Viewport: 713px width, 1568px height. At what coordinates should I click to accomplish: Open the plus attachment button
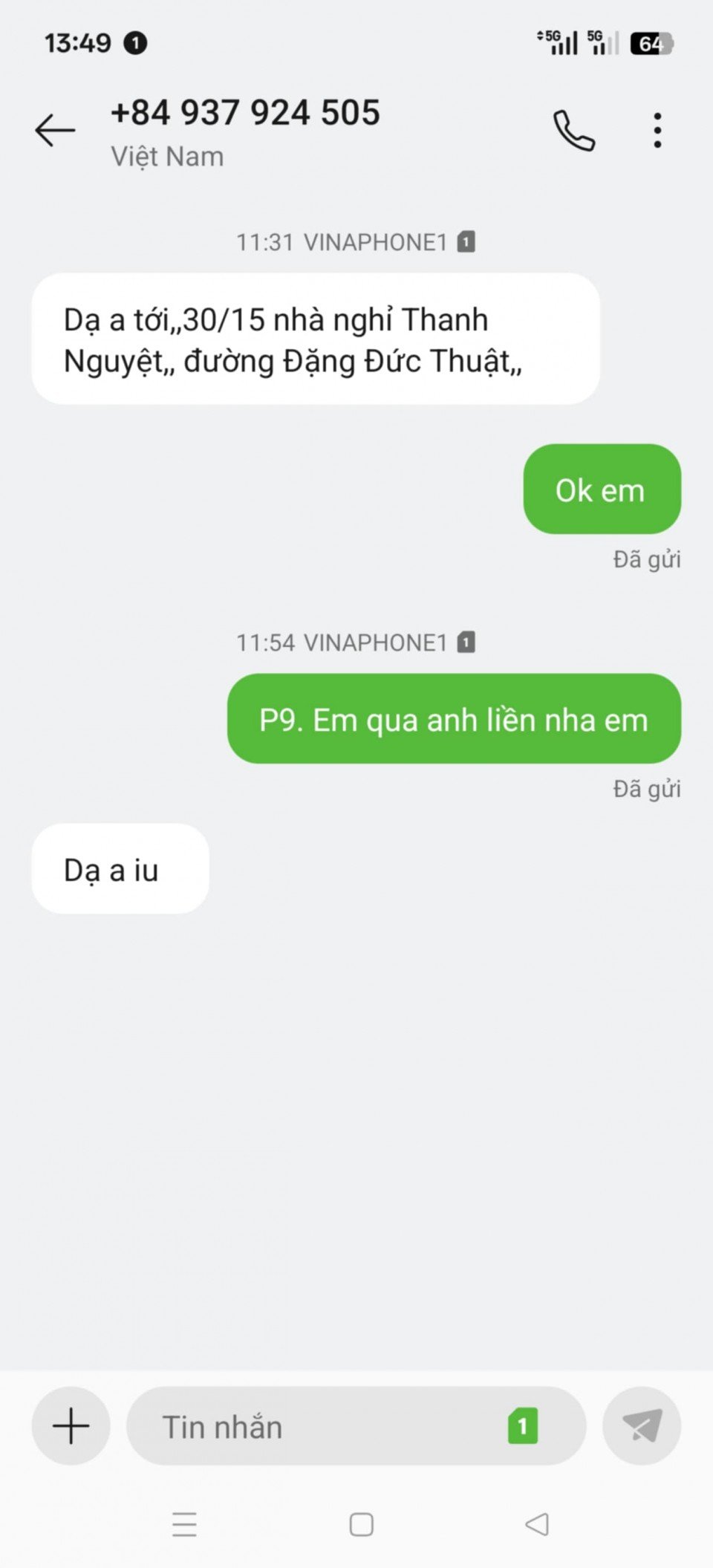[71, 1425]
